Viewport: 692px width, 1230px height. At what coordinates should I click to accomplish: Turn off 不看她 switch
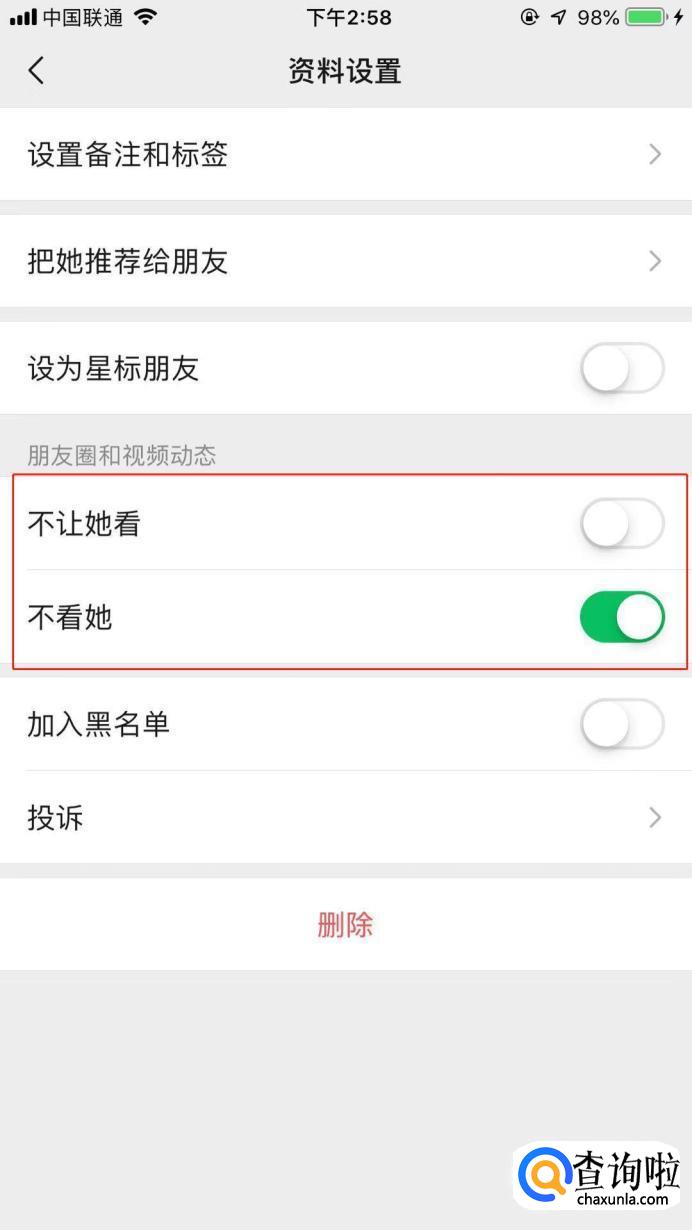click(x=622, y=617)
